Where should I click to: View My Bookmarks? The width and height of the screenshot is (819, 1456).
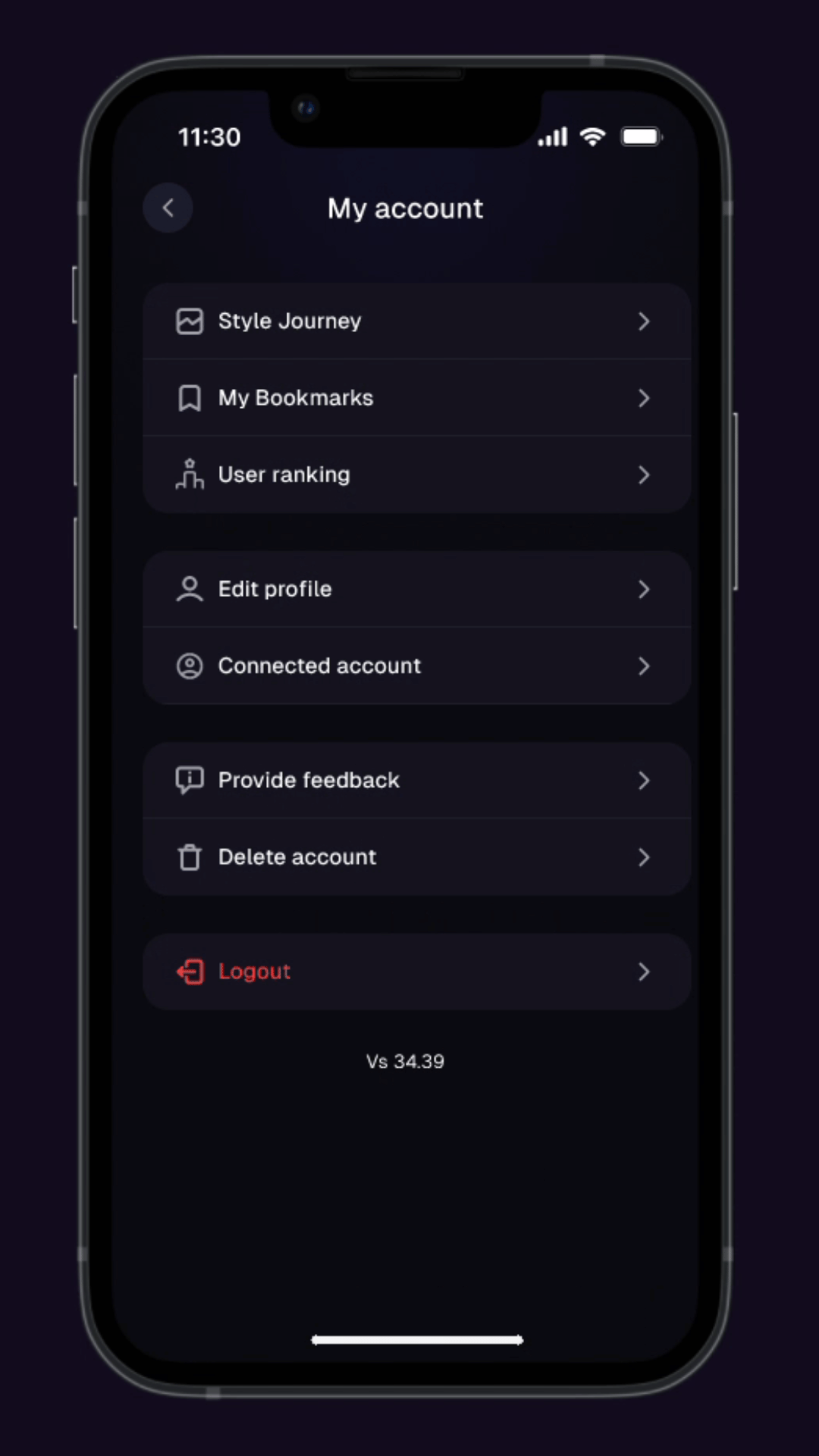point(416,398)
